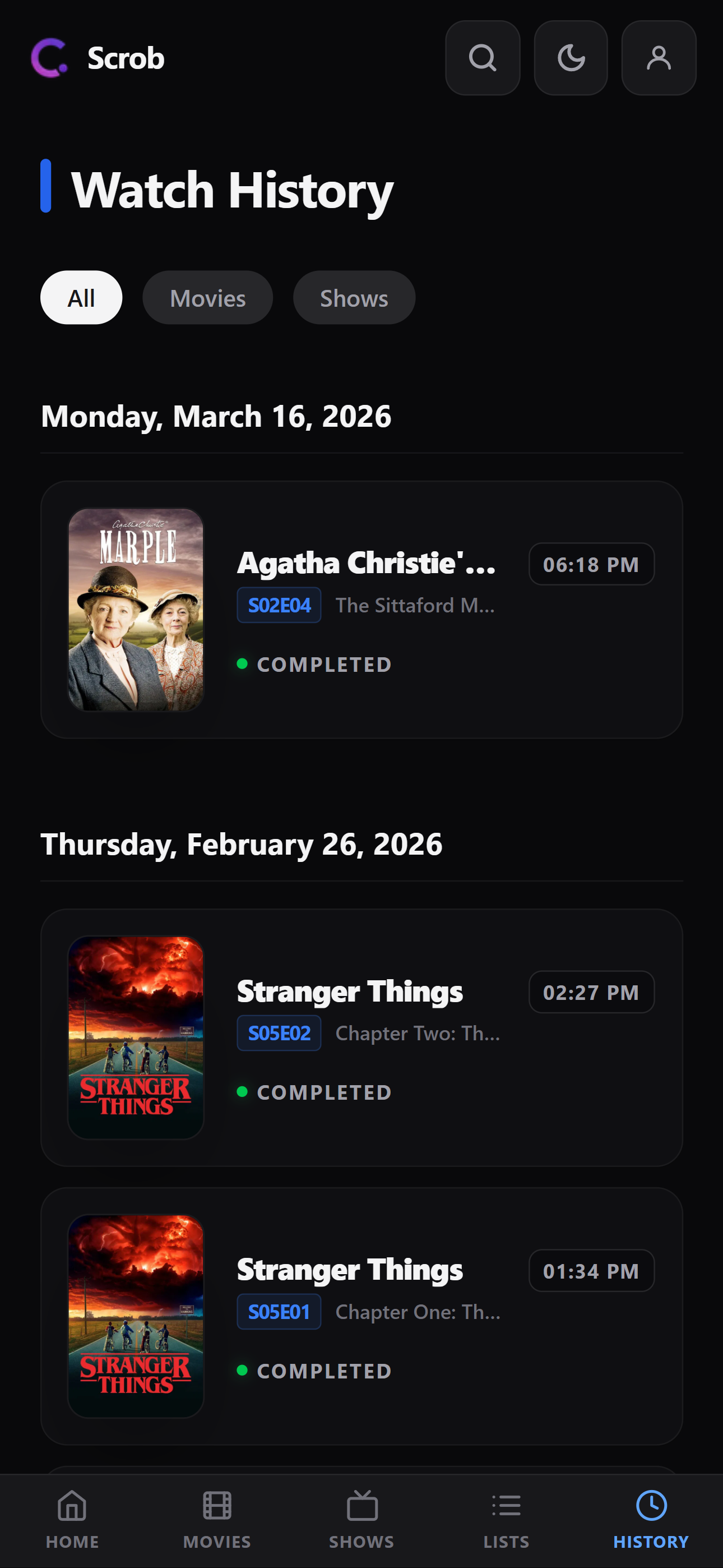
Task: Filter history by Shows
Action: click(x=354, y=298)
